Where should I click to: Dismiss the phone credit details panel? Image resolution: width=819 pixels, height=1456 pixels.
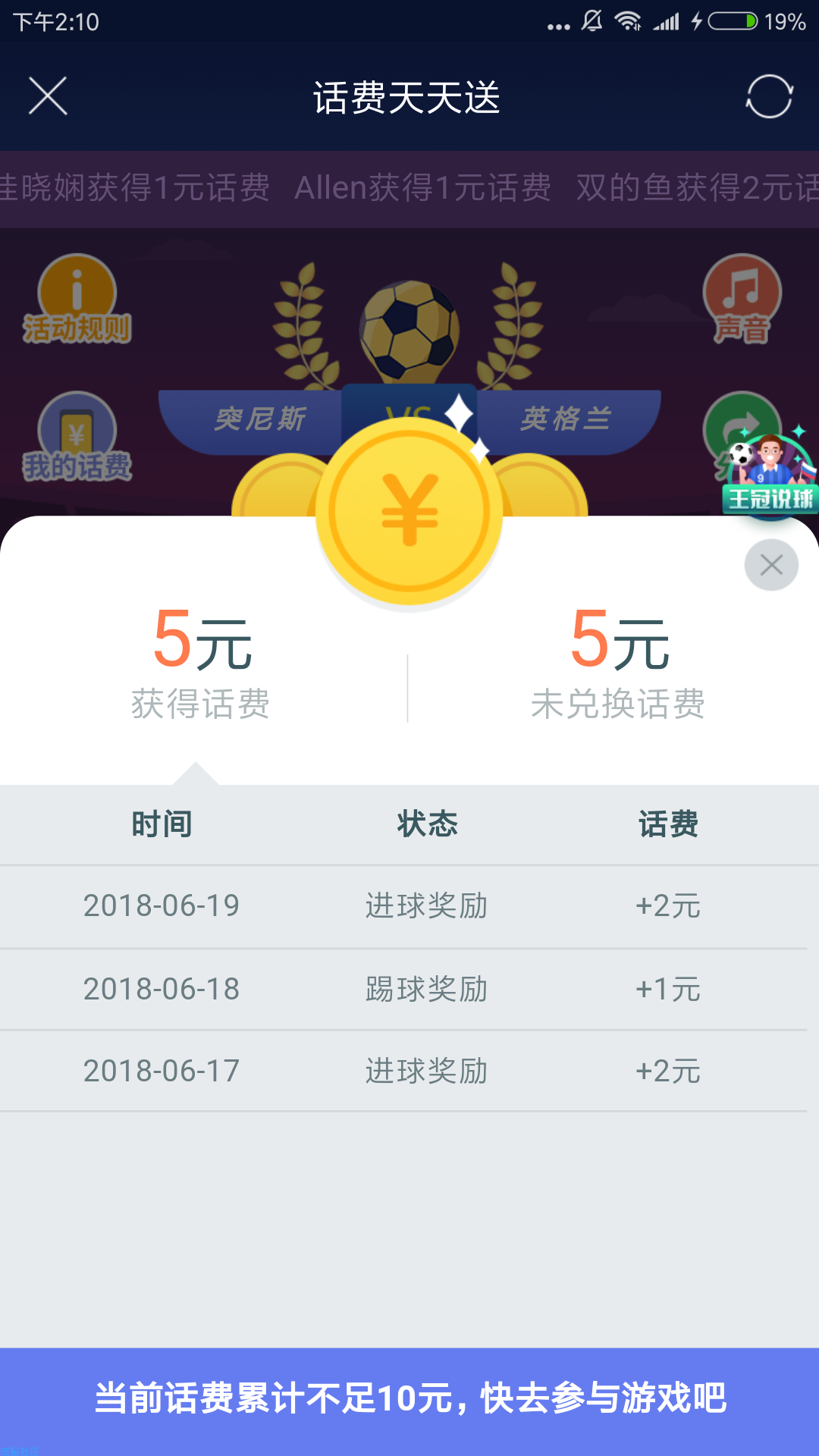771,565
